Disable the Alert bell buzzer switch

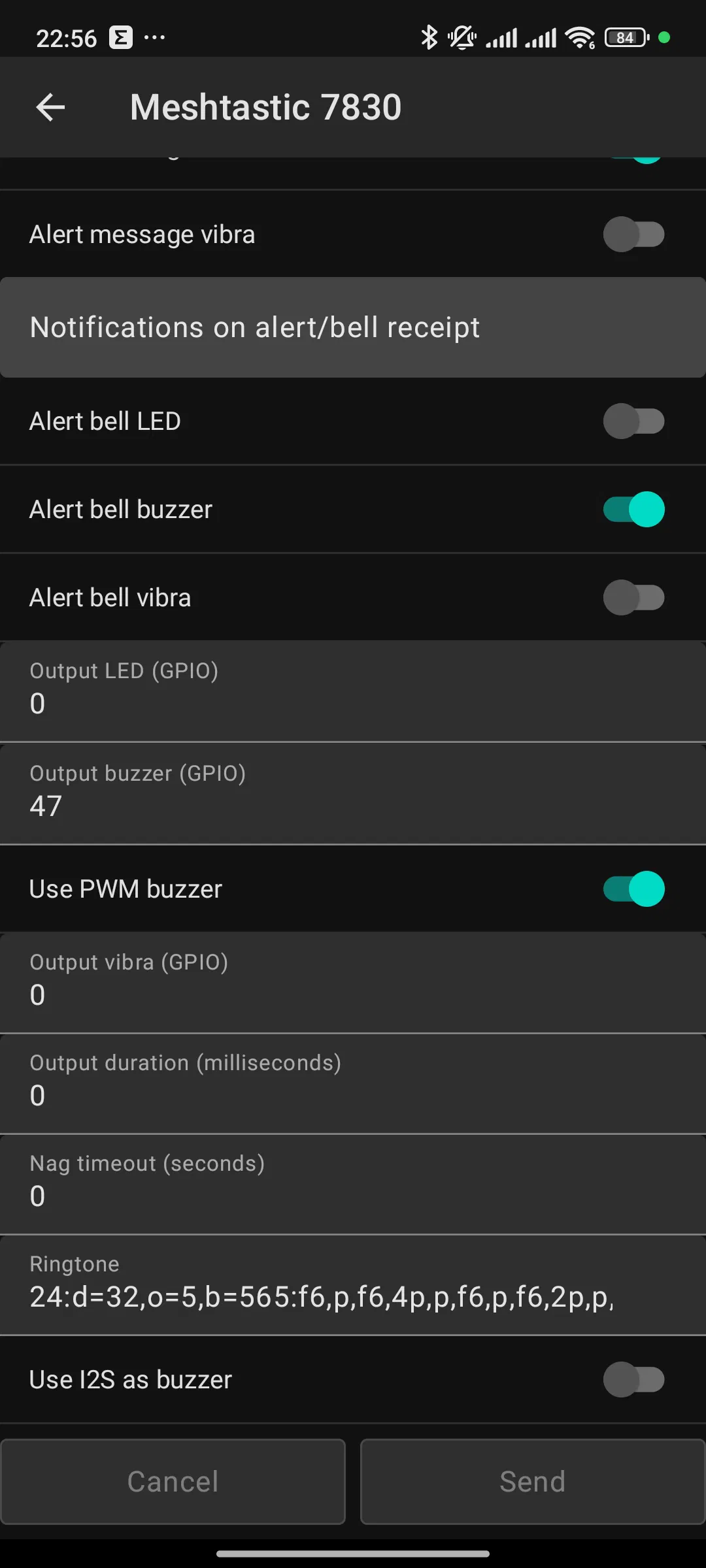633,510
